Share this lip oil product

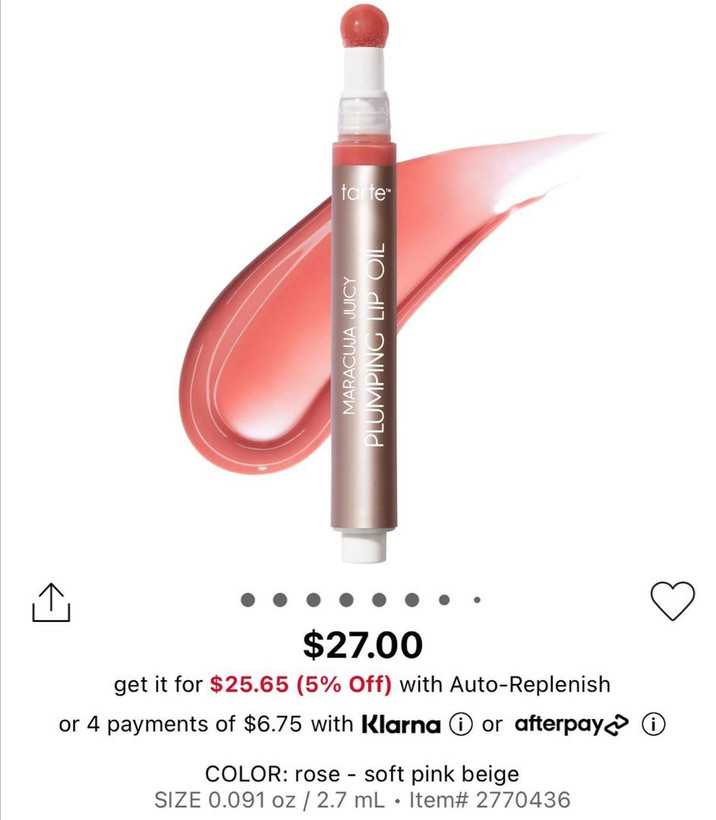pyautogui.click(x=49, y=600)
